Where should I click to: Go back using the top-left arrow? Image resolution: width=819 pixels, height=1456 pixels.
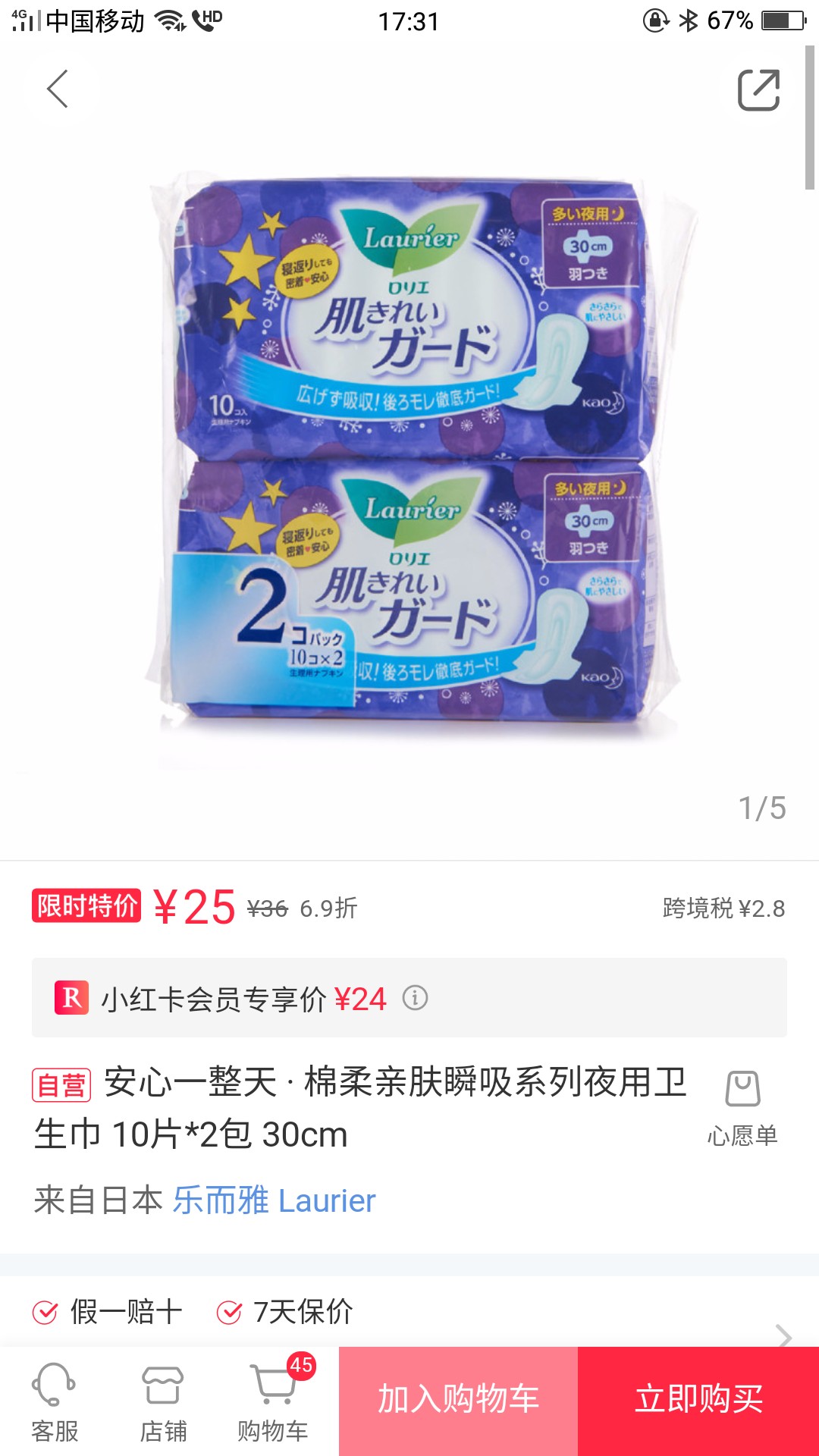[x=58, y=89]
